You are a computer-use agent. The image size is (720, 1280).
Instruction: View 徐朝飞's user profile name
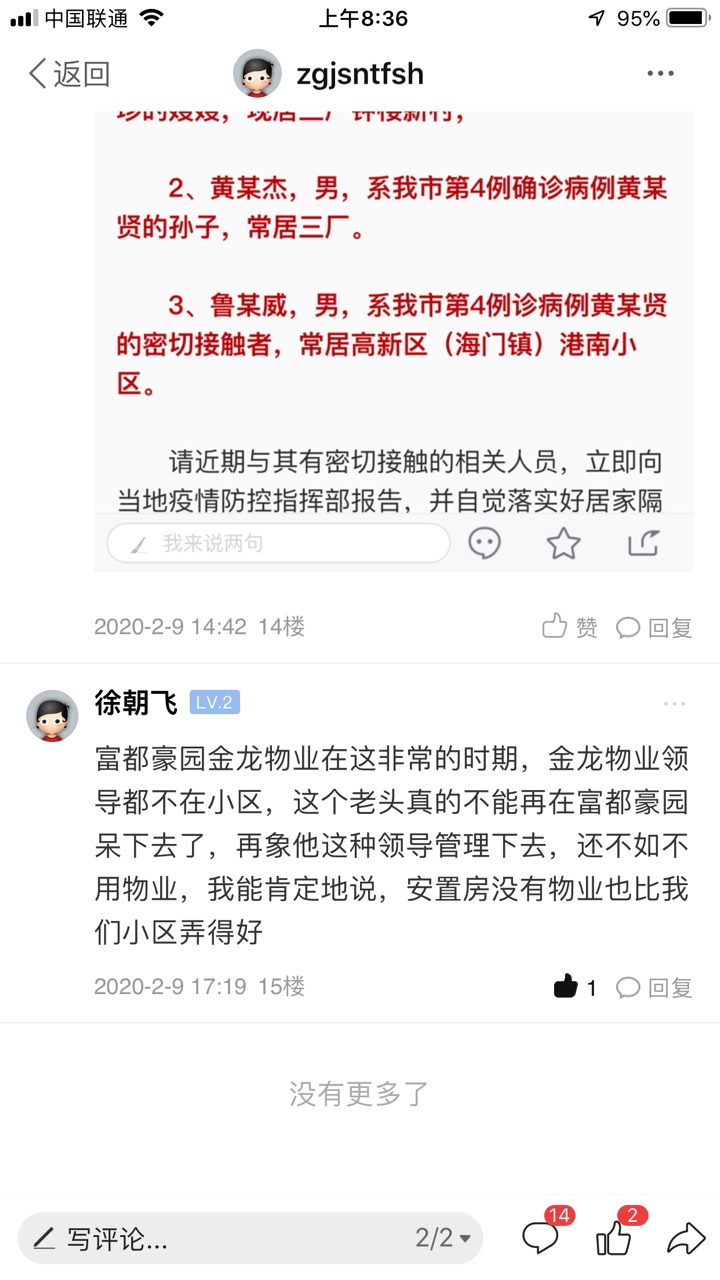tap(136, 703)
